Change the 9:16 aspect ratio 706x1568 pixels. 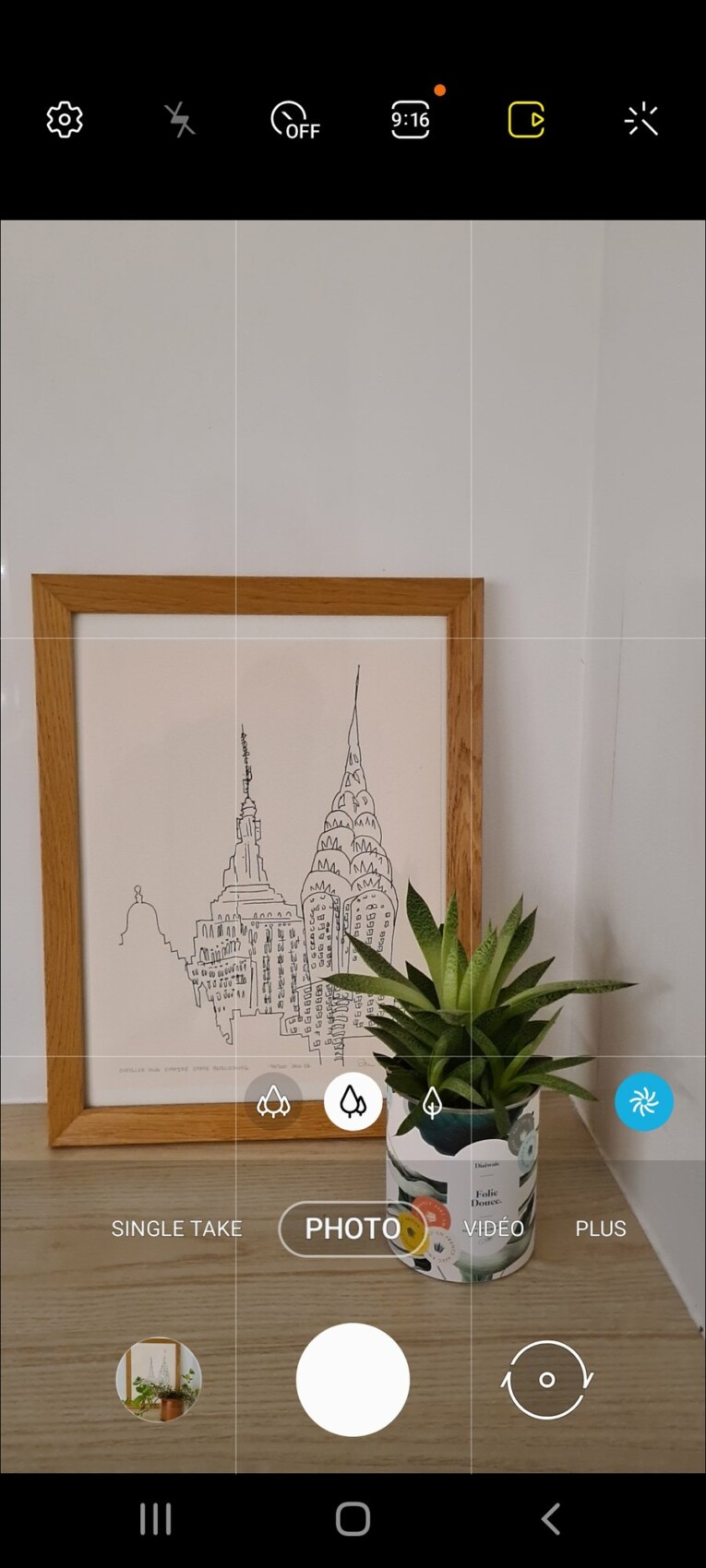[410, 120]
